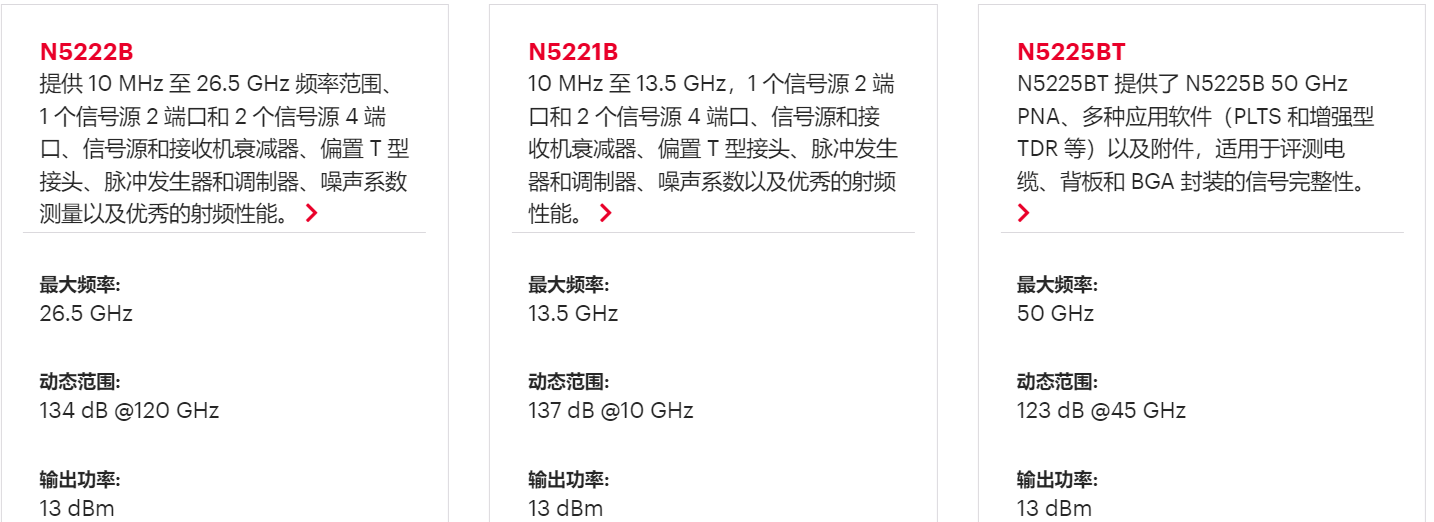
Task: Tap the red chevron after N5225BT description
Action: pos(1023,213)
